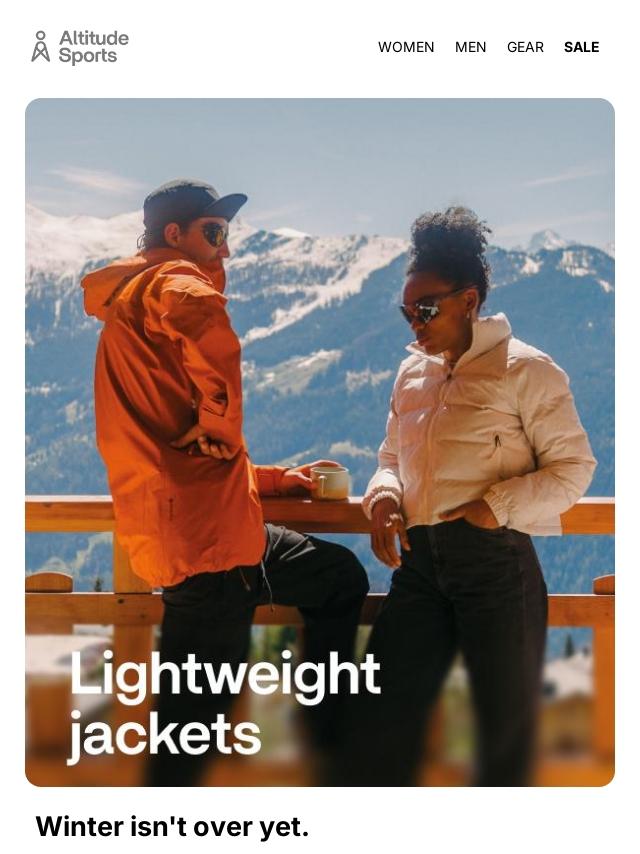View the SALE items

(x=581, y=47)
